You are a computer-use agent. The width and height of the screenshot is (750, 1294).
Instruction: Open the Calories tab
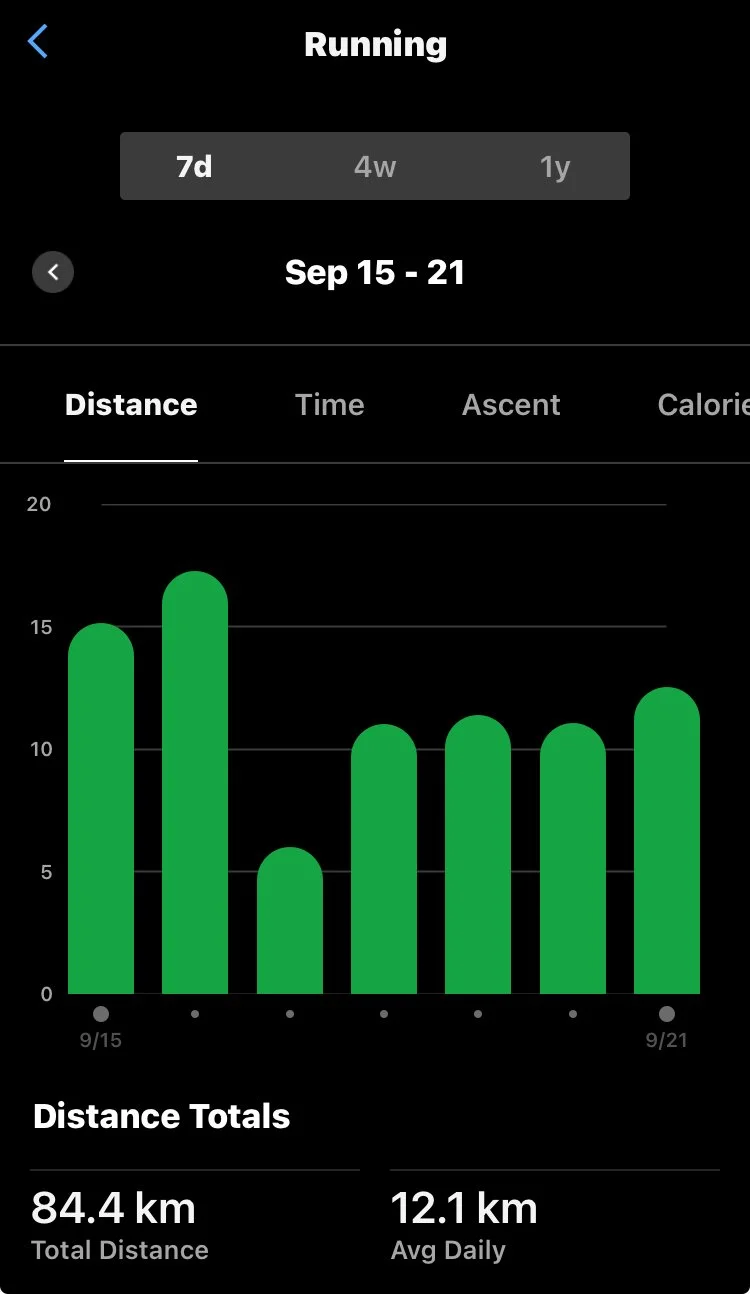(x=703, y=405)
